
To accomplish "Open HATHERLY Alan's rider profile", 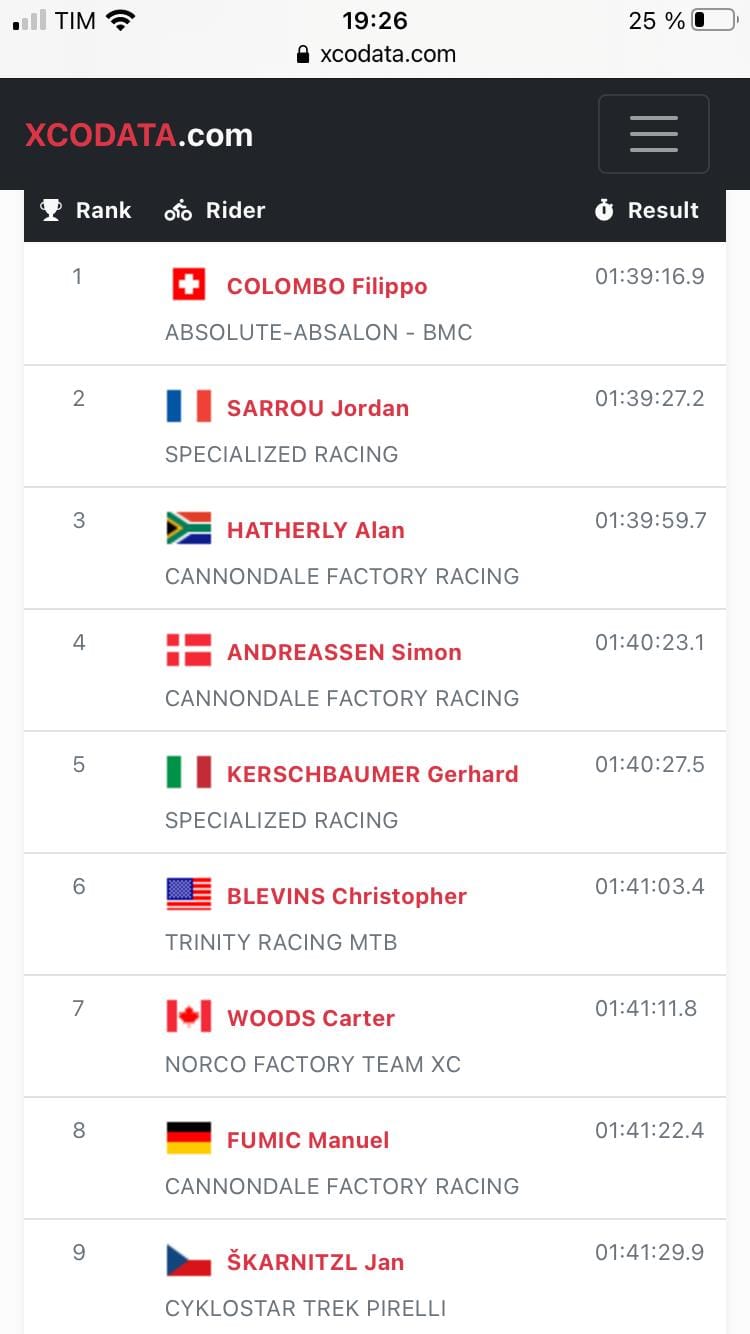I will (x=316, y=530).
